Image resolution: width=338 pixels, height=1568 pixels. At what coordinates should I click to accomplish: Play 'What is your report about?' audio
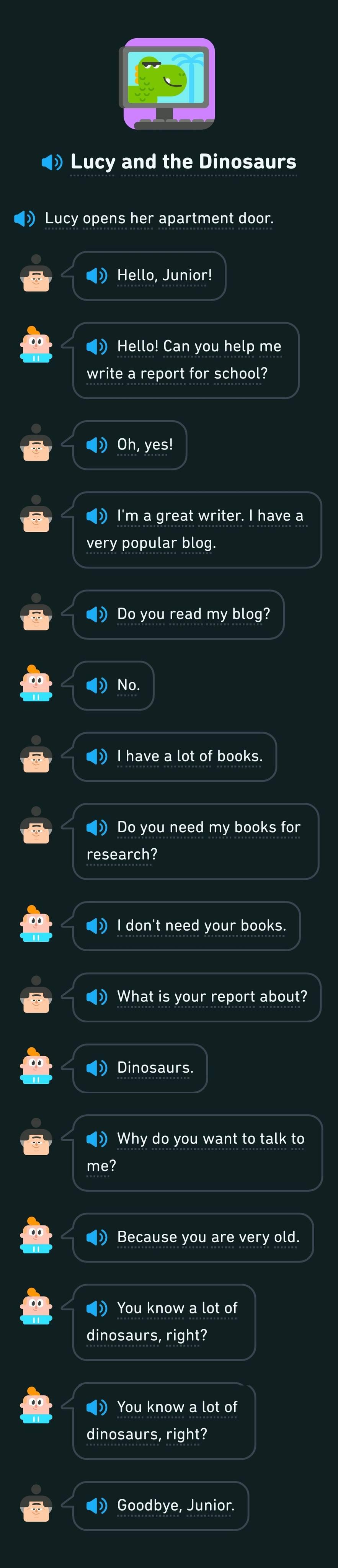click(96, 996)
